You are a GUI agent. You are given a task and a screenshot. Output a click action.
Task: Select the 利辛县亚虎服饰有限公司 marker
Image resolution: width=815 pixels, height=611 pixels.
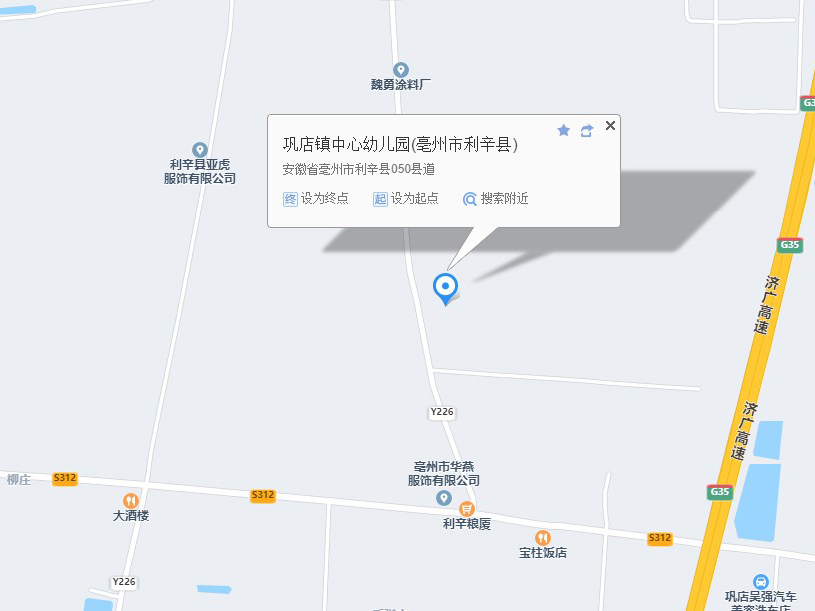(x=199, y=150)
